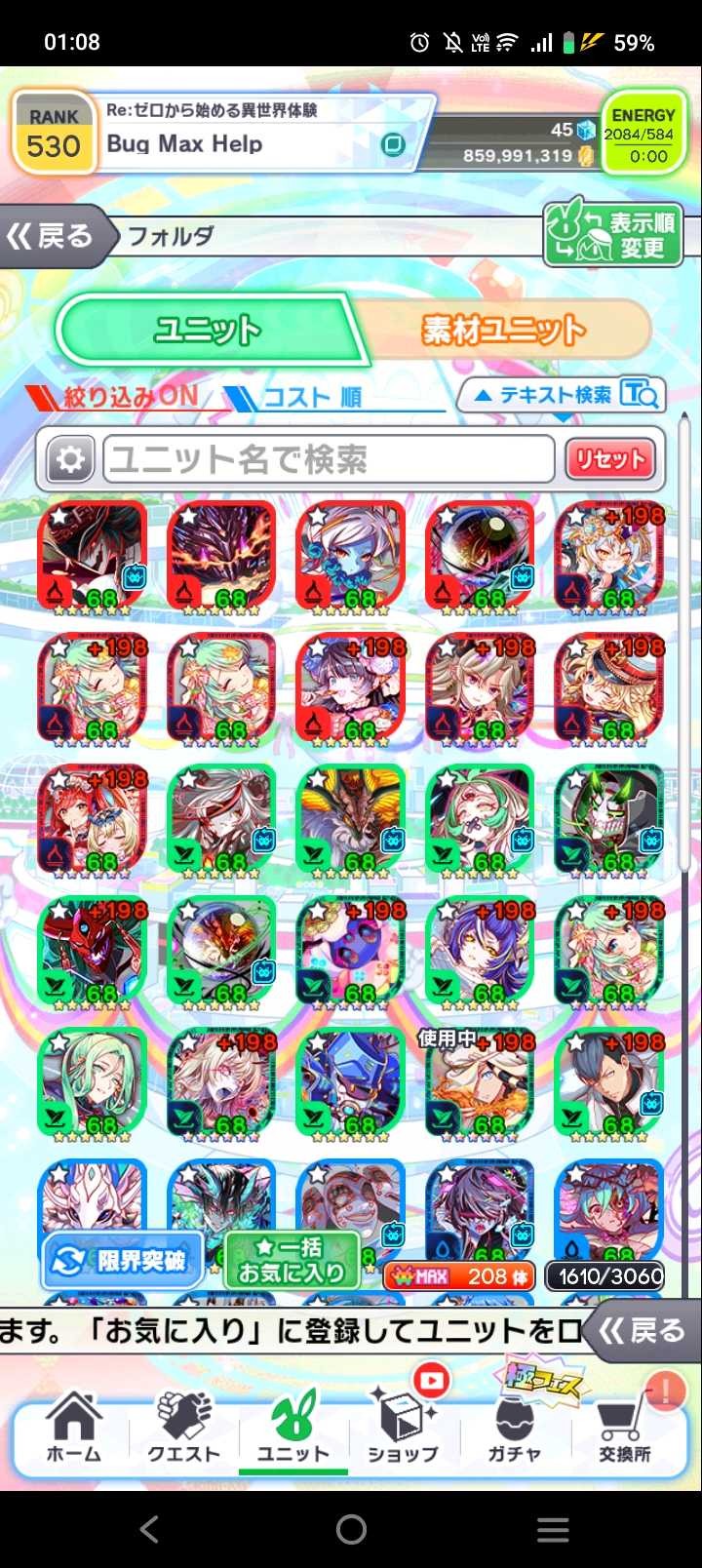Open search settings gear icon
Viewport: 702px width, 1568px height.
point(69,459)
